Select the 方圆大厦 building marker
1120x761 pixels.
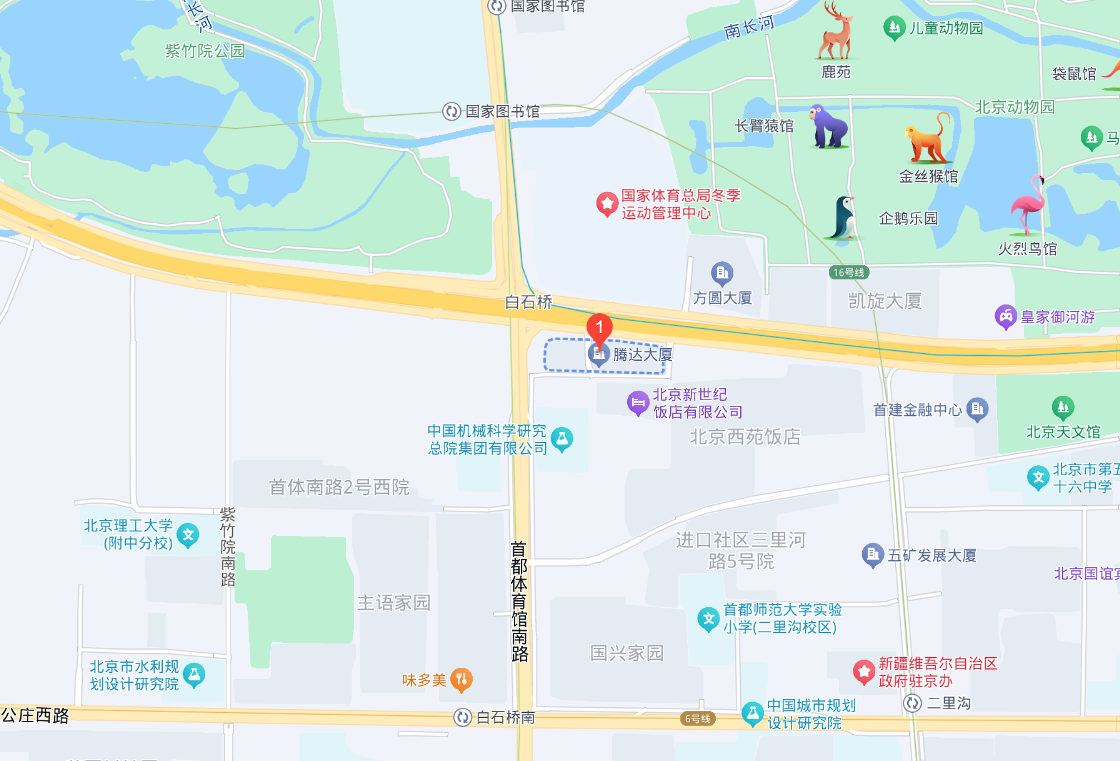(722, 273)
